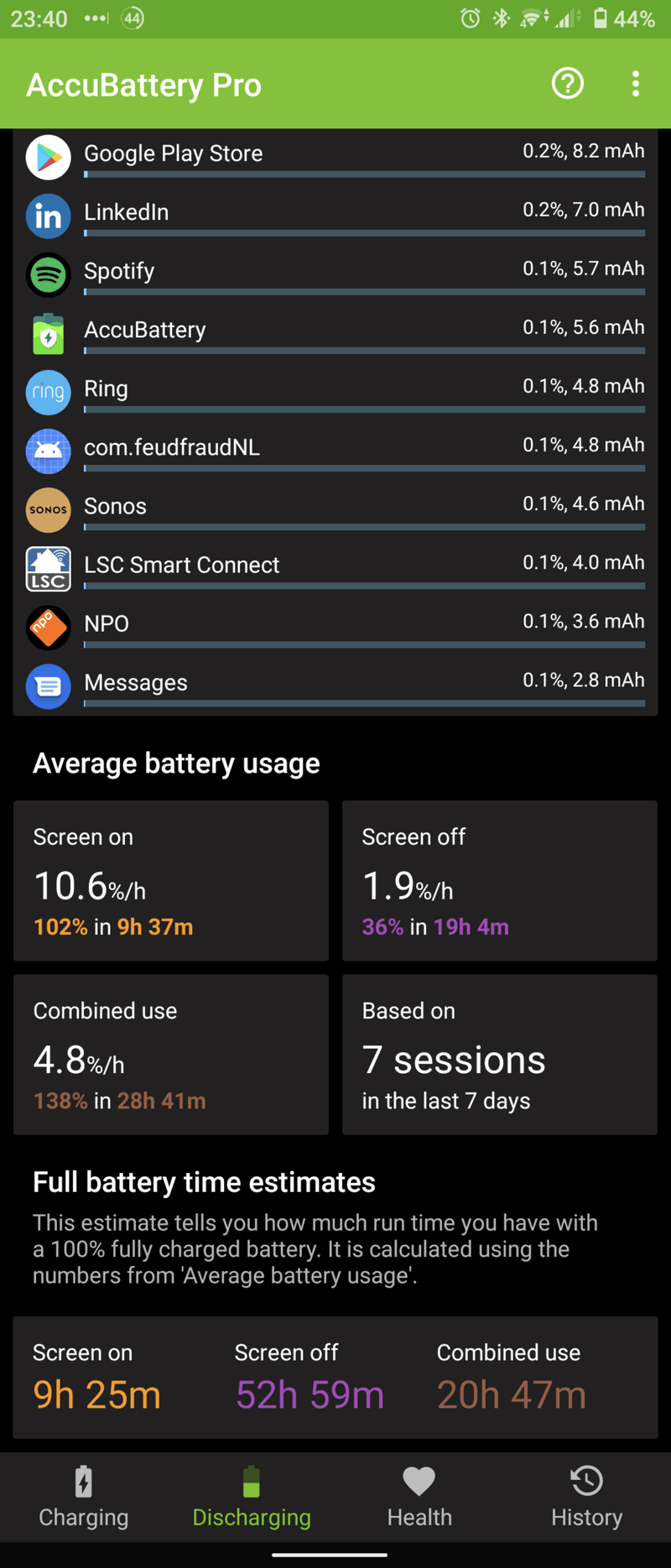Screen dimensions: 671x1568
Task: Select the Discharging tab
Action: point(252,1498)
